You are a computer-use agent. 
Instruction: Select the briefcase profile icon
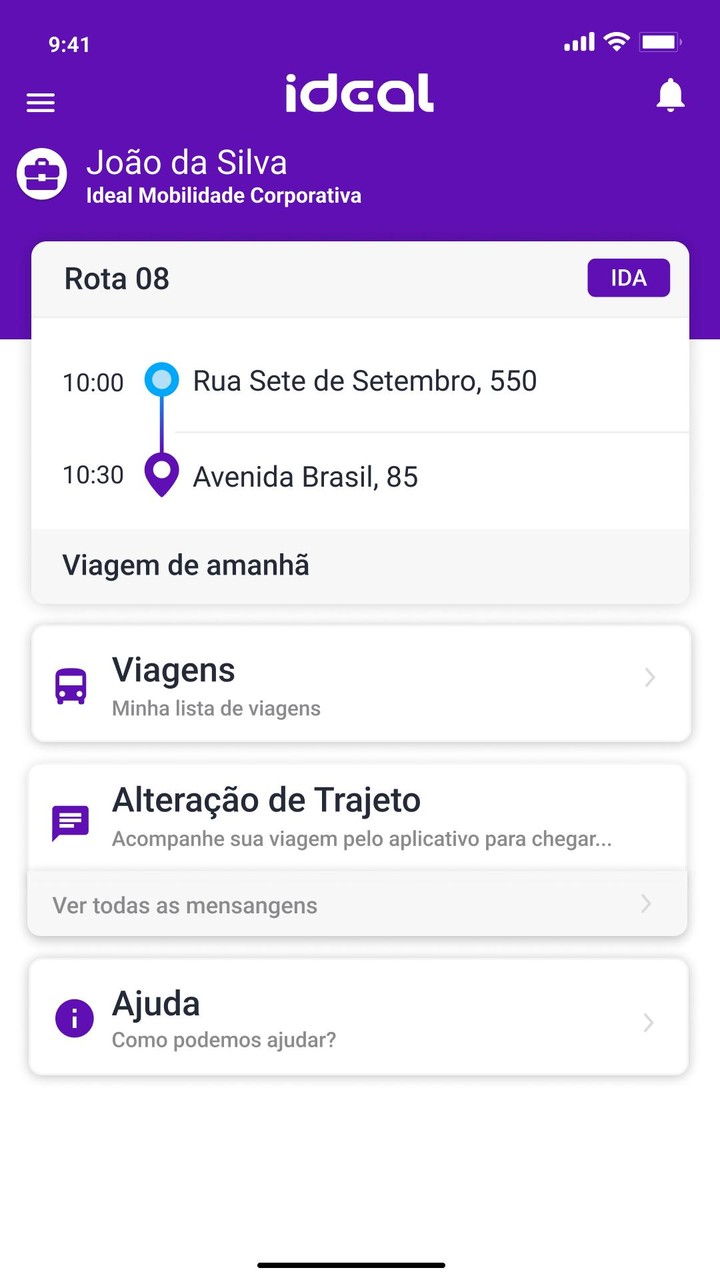tap(41, 173)
